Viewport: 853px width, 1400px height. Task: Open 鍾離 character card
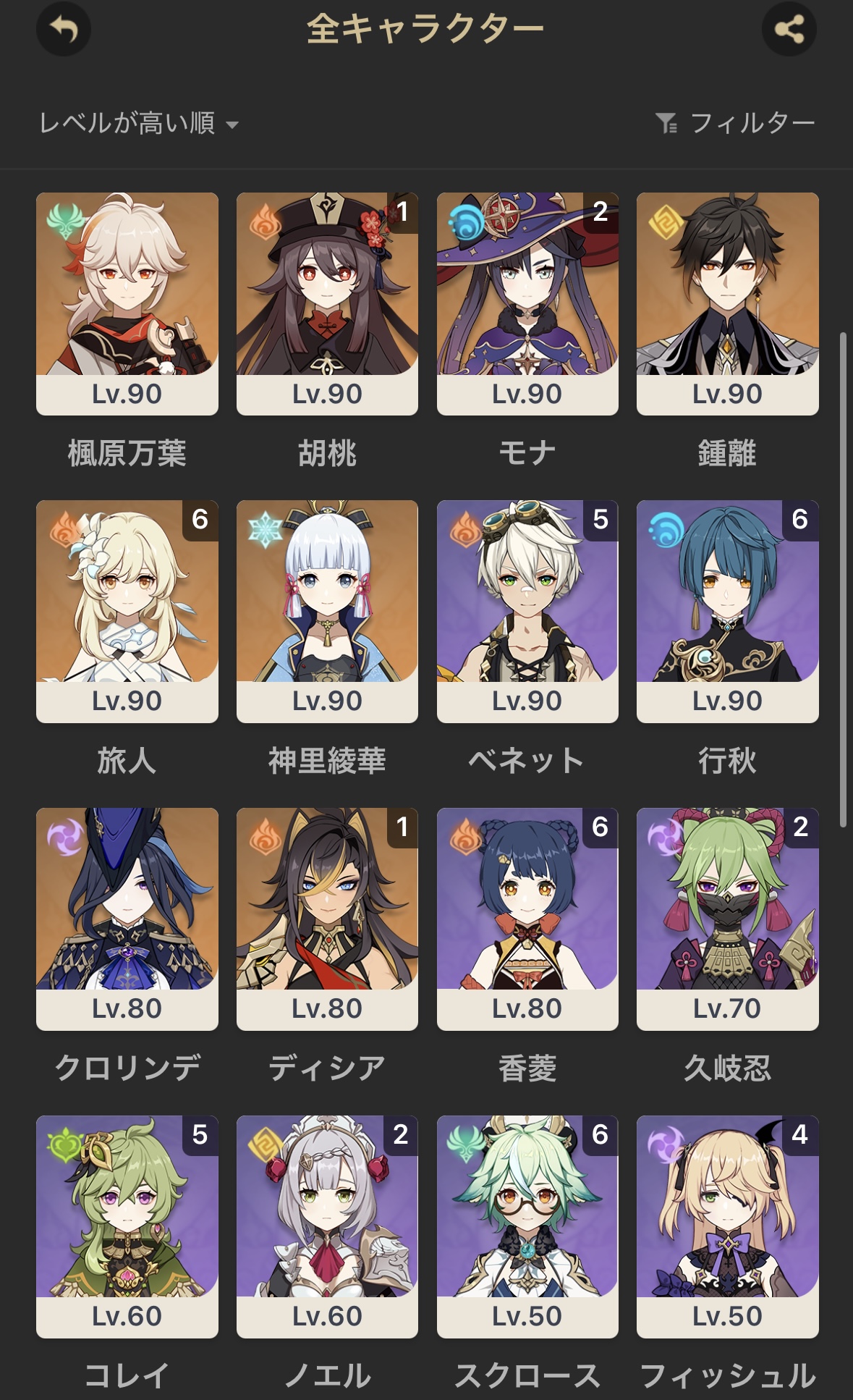[727, 303]
